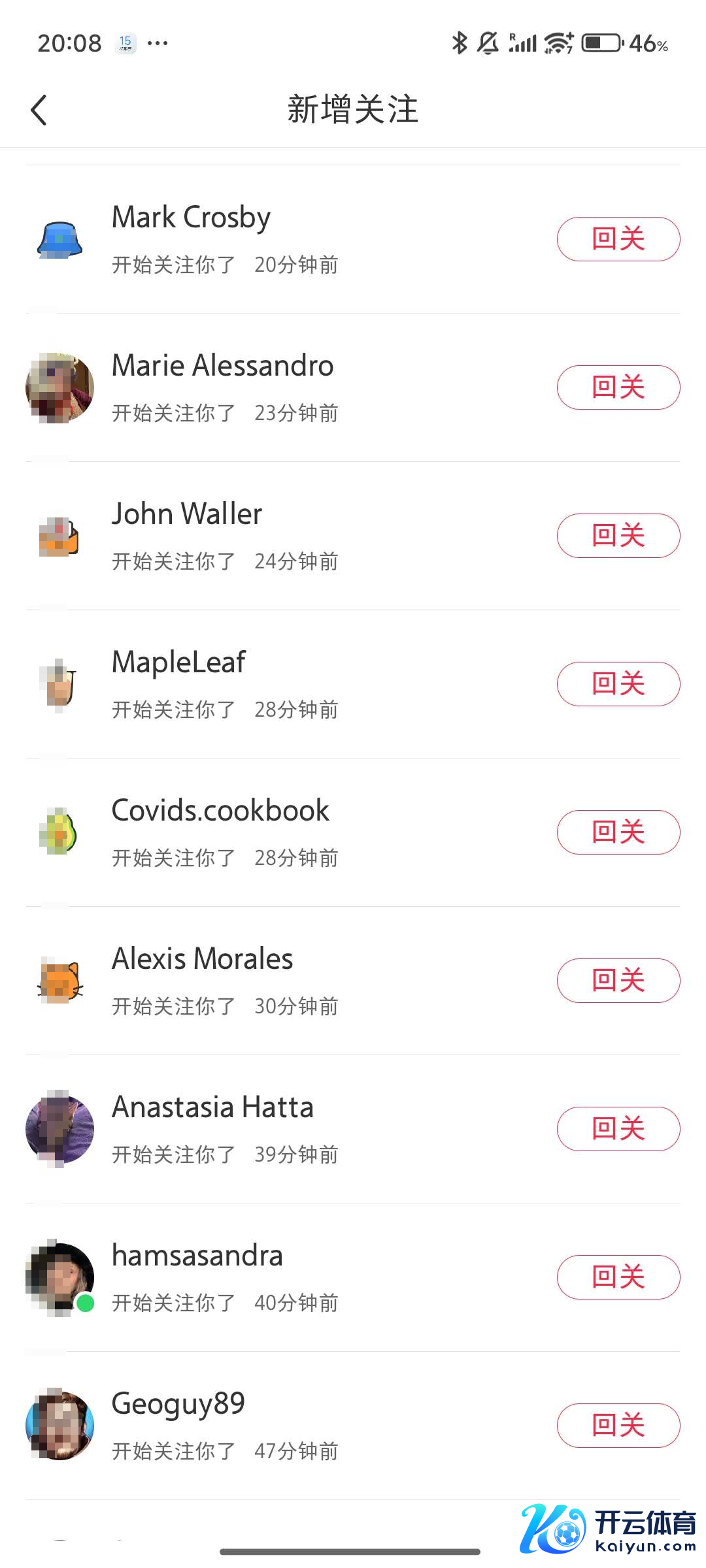Follow back Alexis Morales
This screenshot has height=1568, width=706.
click(618, 981)
